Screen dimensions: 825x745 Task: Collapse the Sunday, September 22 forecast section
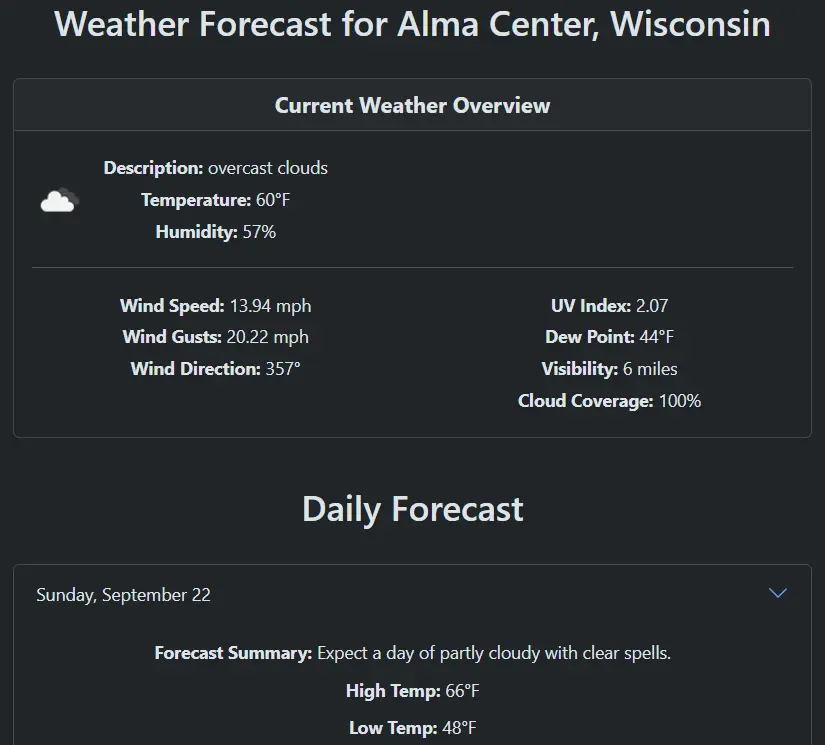coord(777,594)
